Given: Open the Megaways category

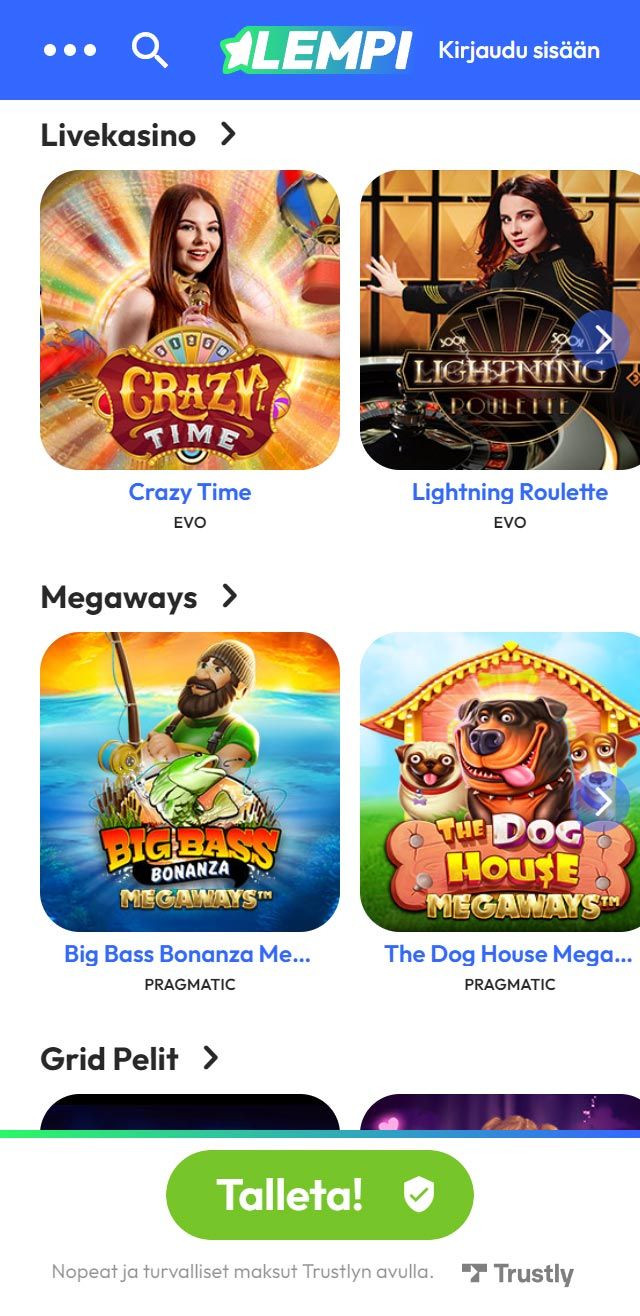Looking at the screenshot, I should [x=139, y=597].
